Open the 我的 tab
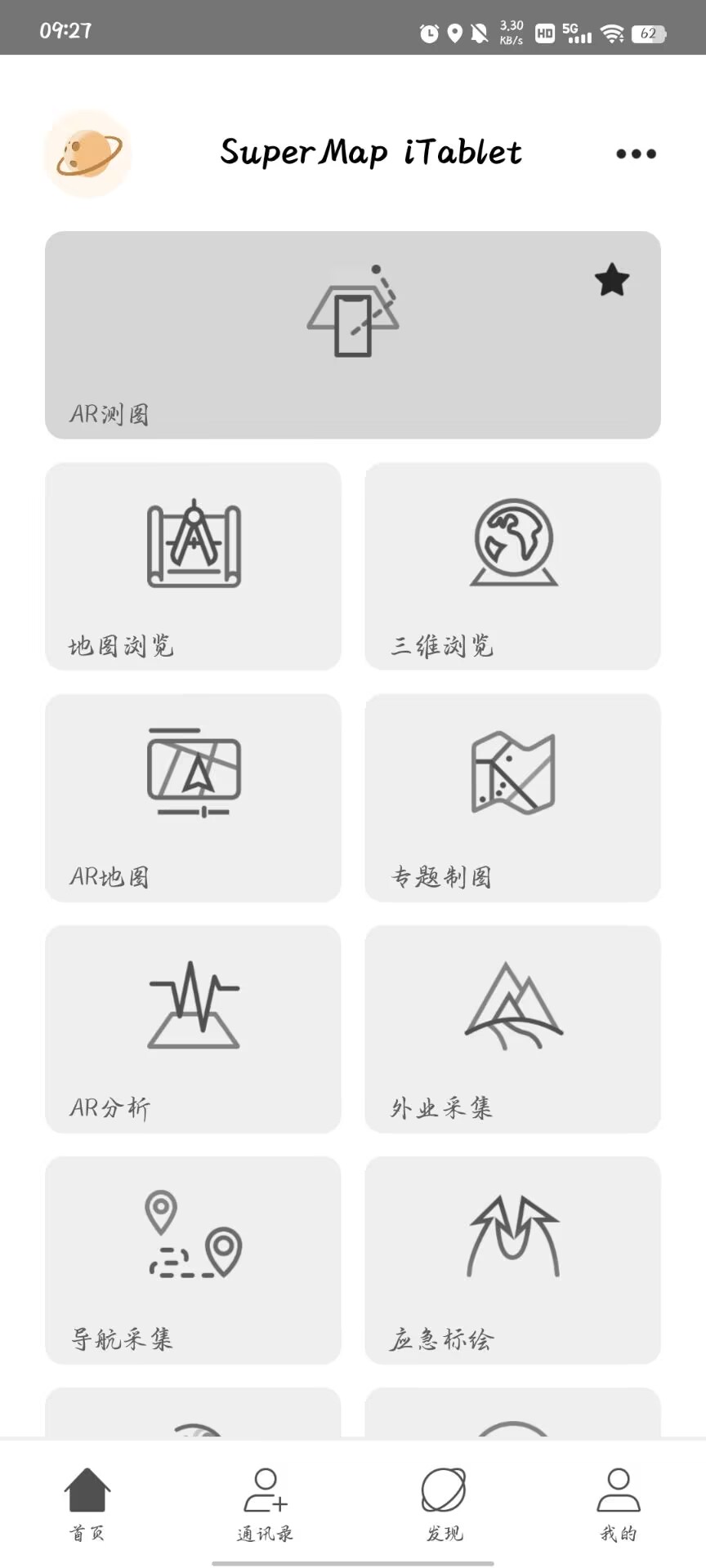 (619, 1504)
